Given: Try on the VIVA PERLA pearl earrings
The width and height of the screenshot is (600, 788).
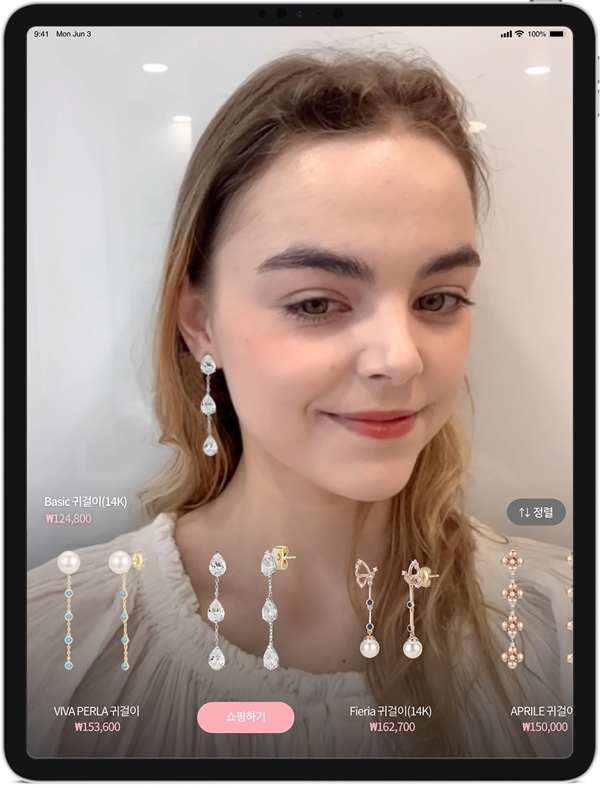Looking at the screenshot, I should click(x=97, y=608).
